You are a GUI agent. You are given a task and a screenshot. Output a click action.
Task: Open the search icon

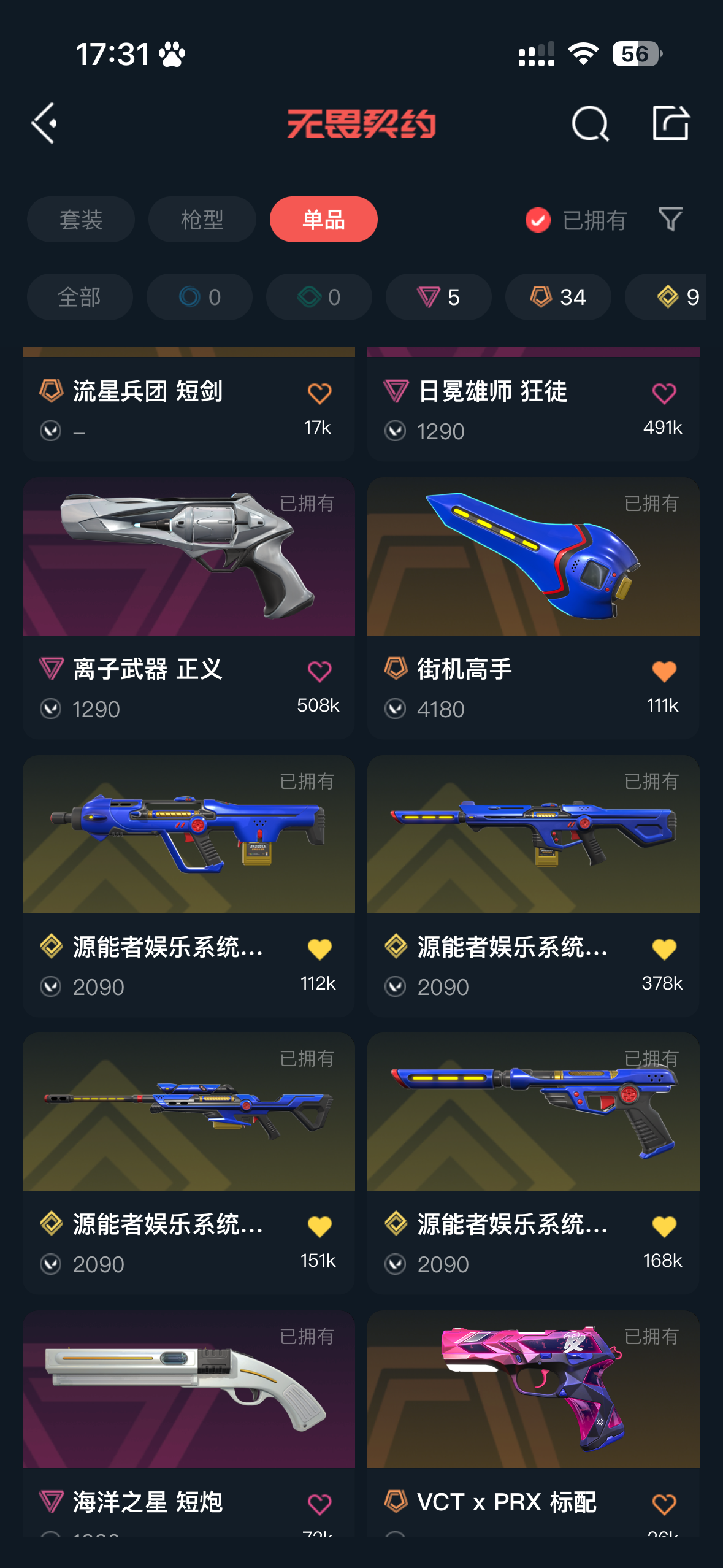[590, 123]
